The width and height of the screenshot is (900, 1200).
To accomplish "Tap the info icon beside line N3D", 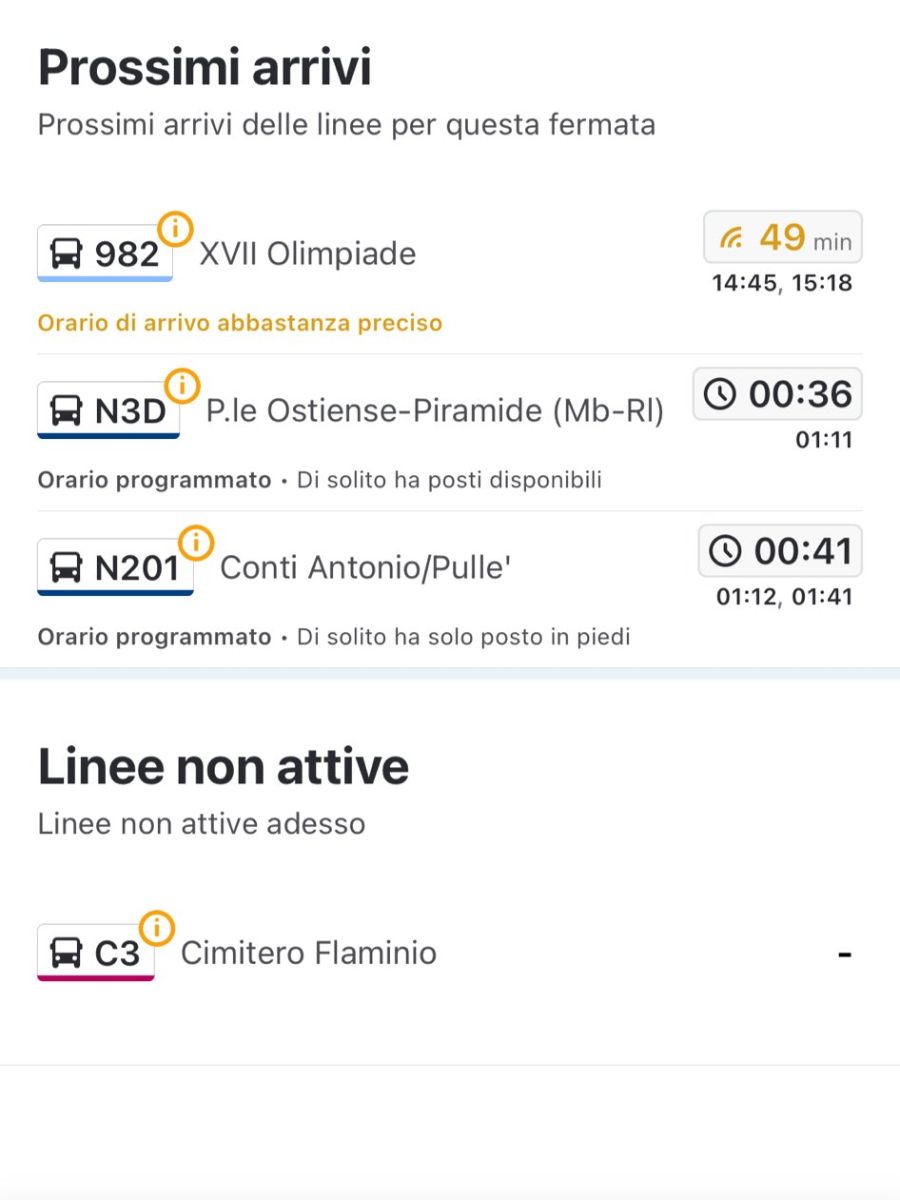I will tap(181, 385).
